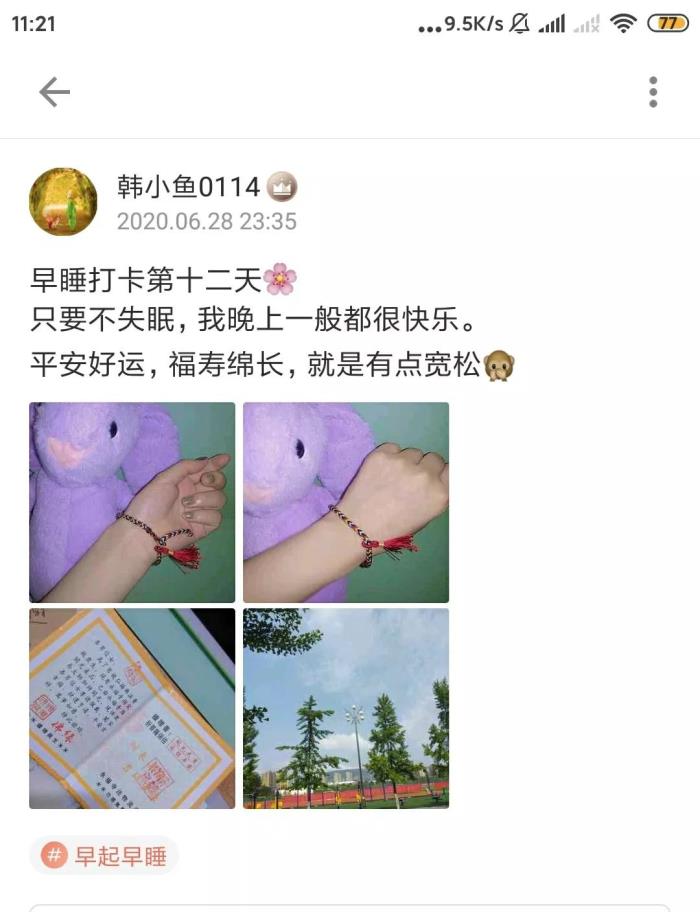View first photo of bracelet with fingers curled
The height and width of the screenshot is (912, 700).
(x=132, y=502)
